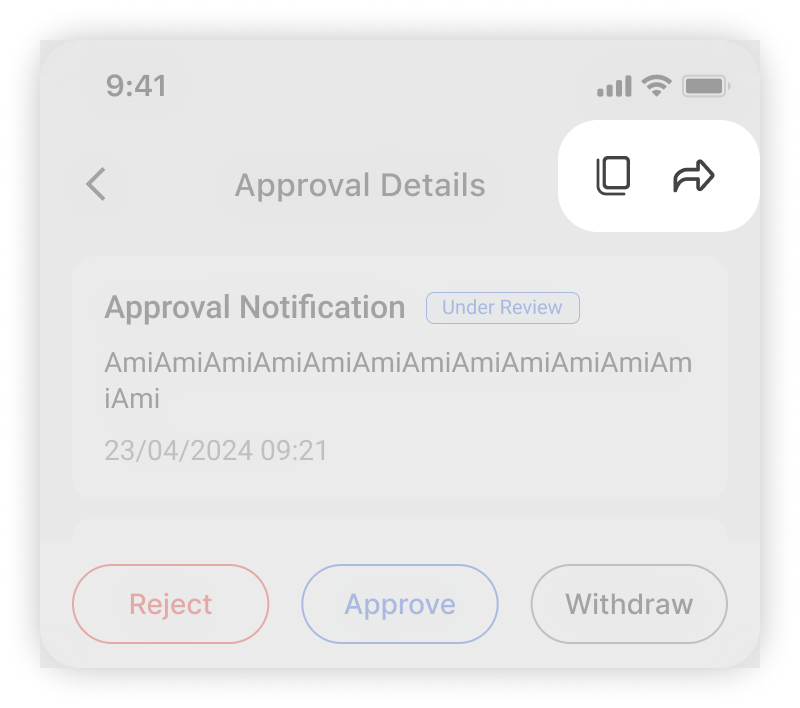Reject this approval request
This screenshot has height=708, width=800.
coord(171,604)
